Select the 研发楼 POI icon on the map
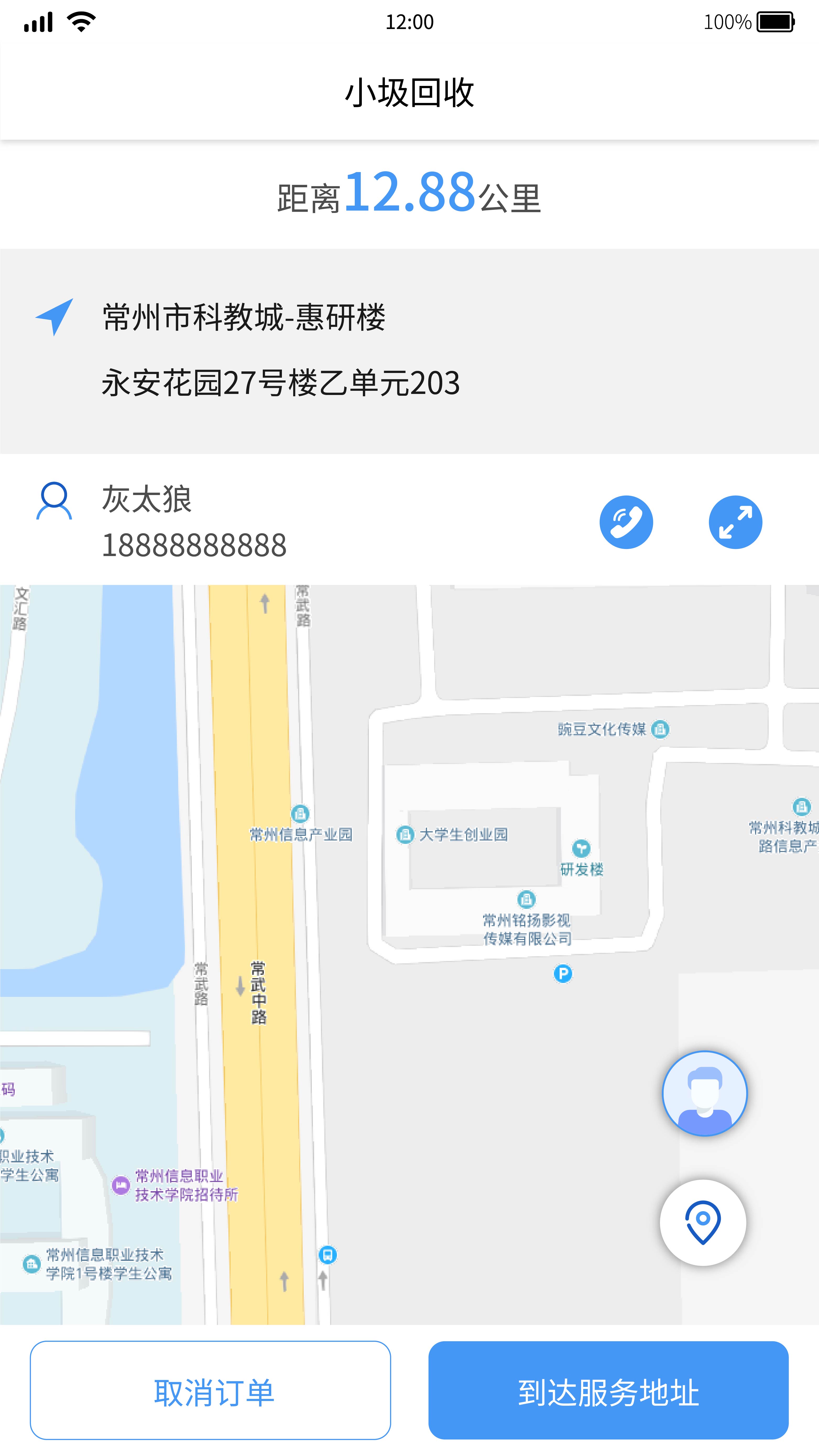Screen dimensions: 819x1456 (x=581, y=848)
